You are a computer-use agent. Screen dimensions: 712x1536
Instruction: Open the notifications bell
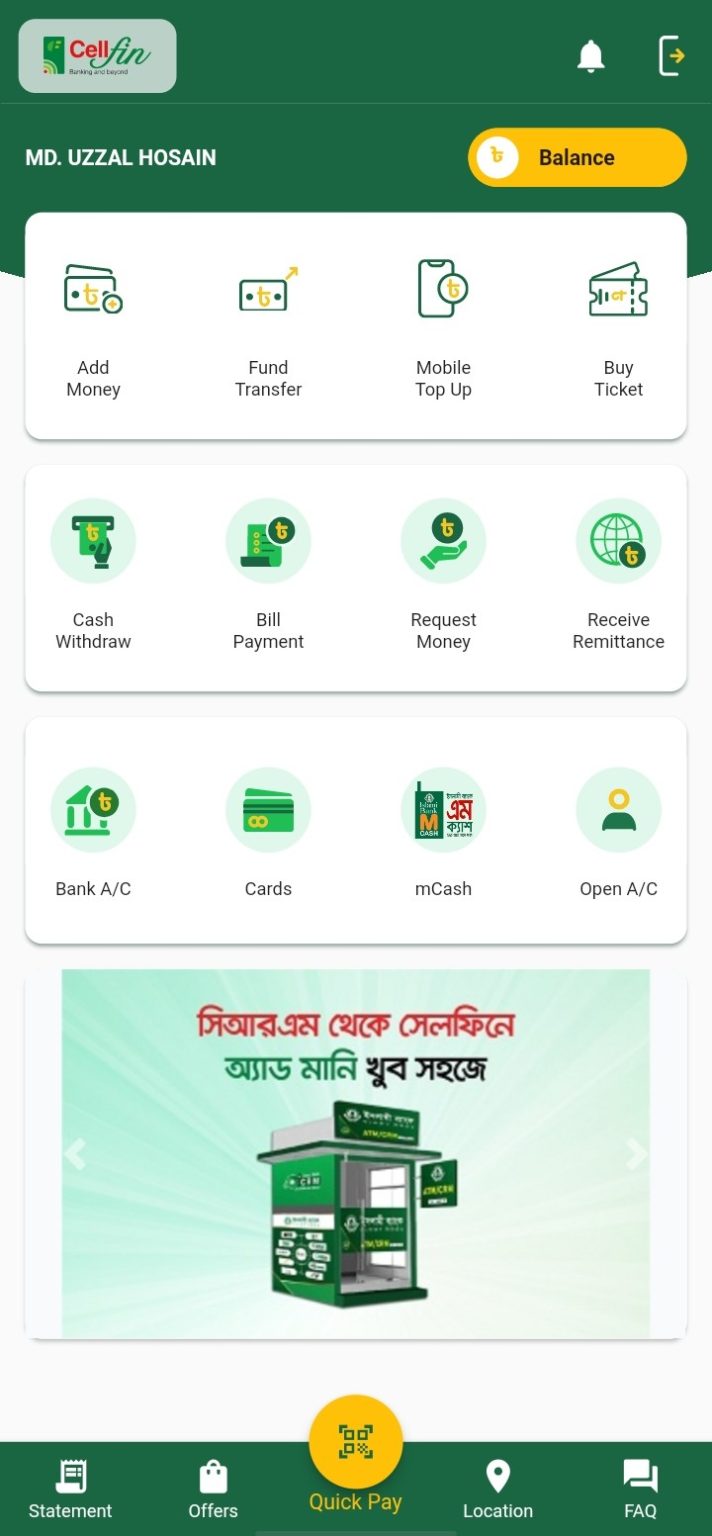[x=591, y=56]
